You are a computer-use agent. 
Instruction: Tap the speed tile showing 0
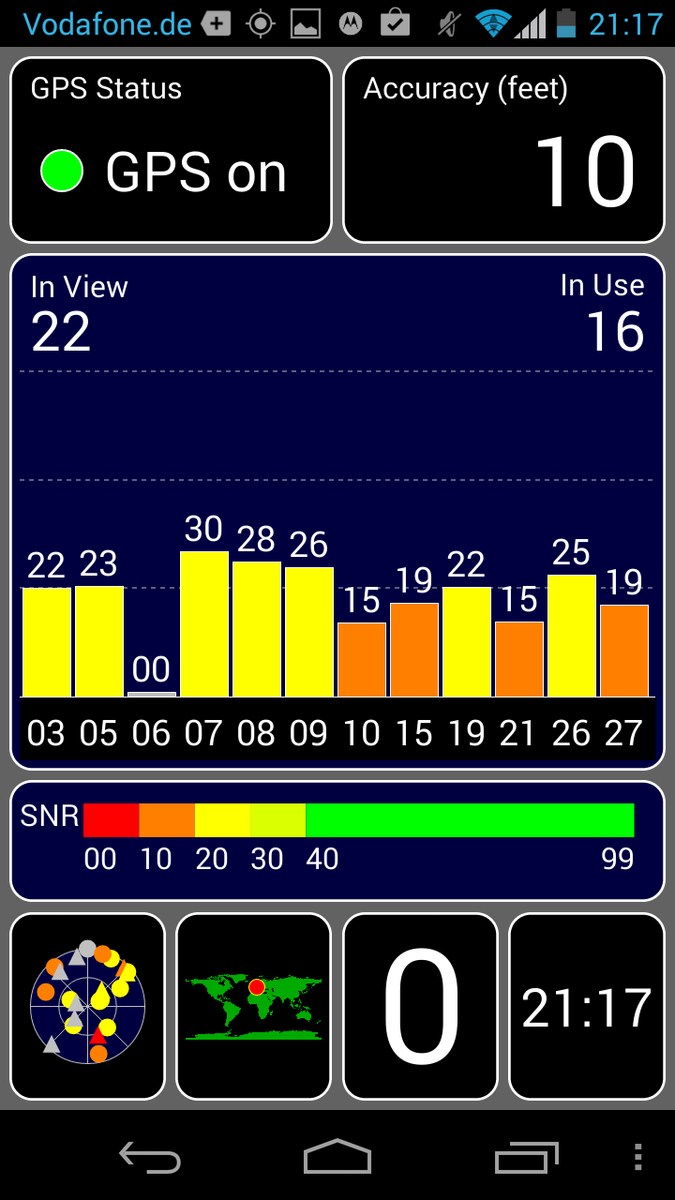pyautogui.click(x=420, y=1006)
